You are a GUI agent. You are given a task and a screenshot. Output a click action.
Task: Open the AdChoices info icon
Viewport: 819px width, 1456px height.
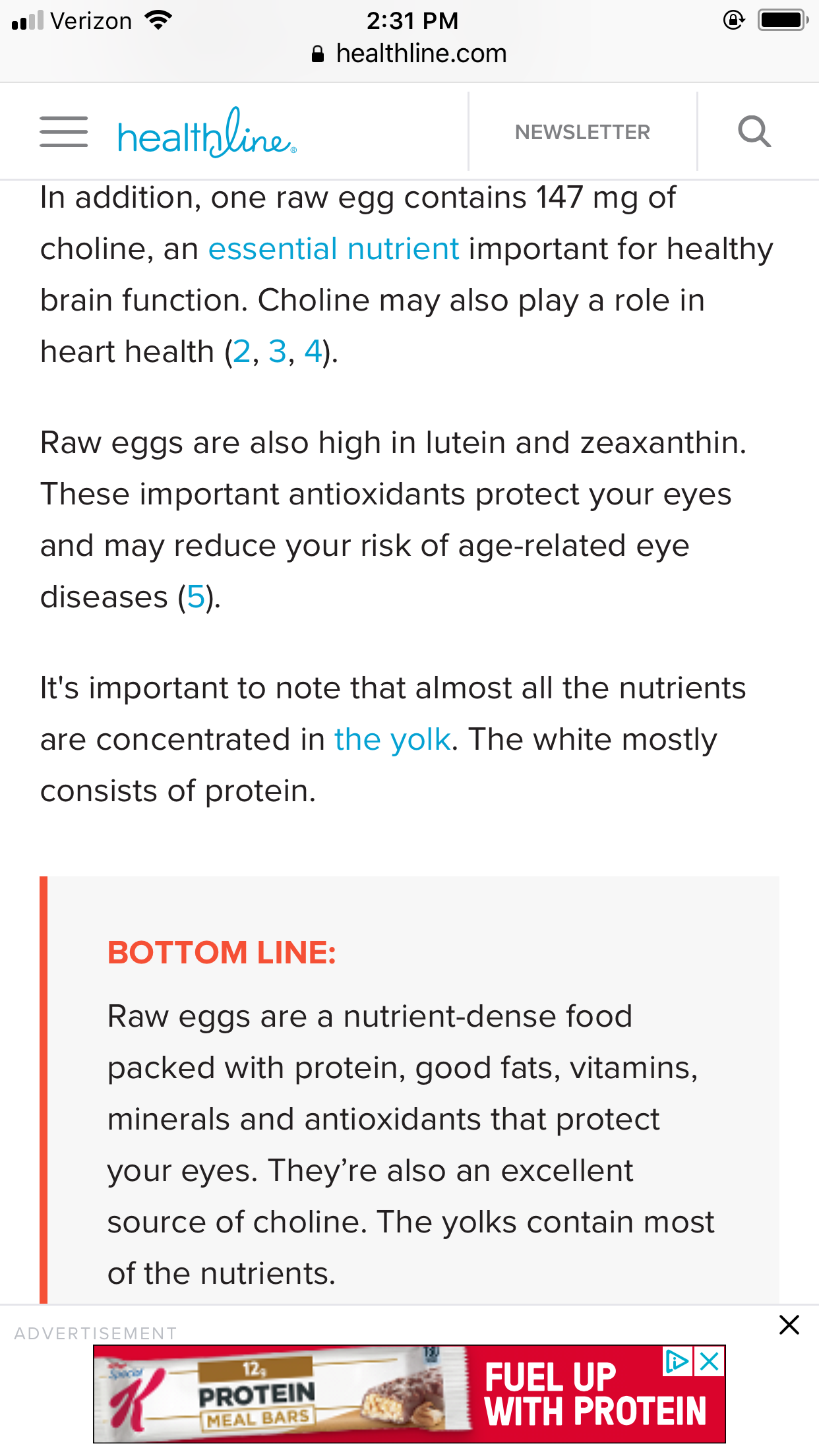point(677,1361)
